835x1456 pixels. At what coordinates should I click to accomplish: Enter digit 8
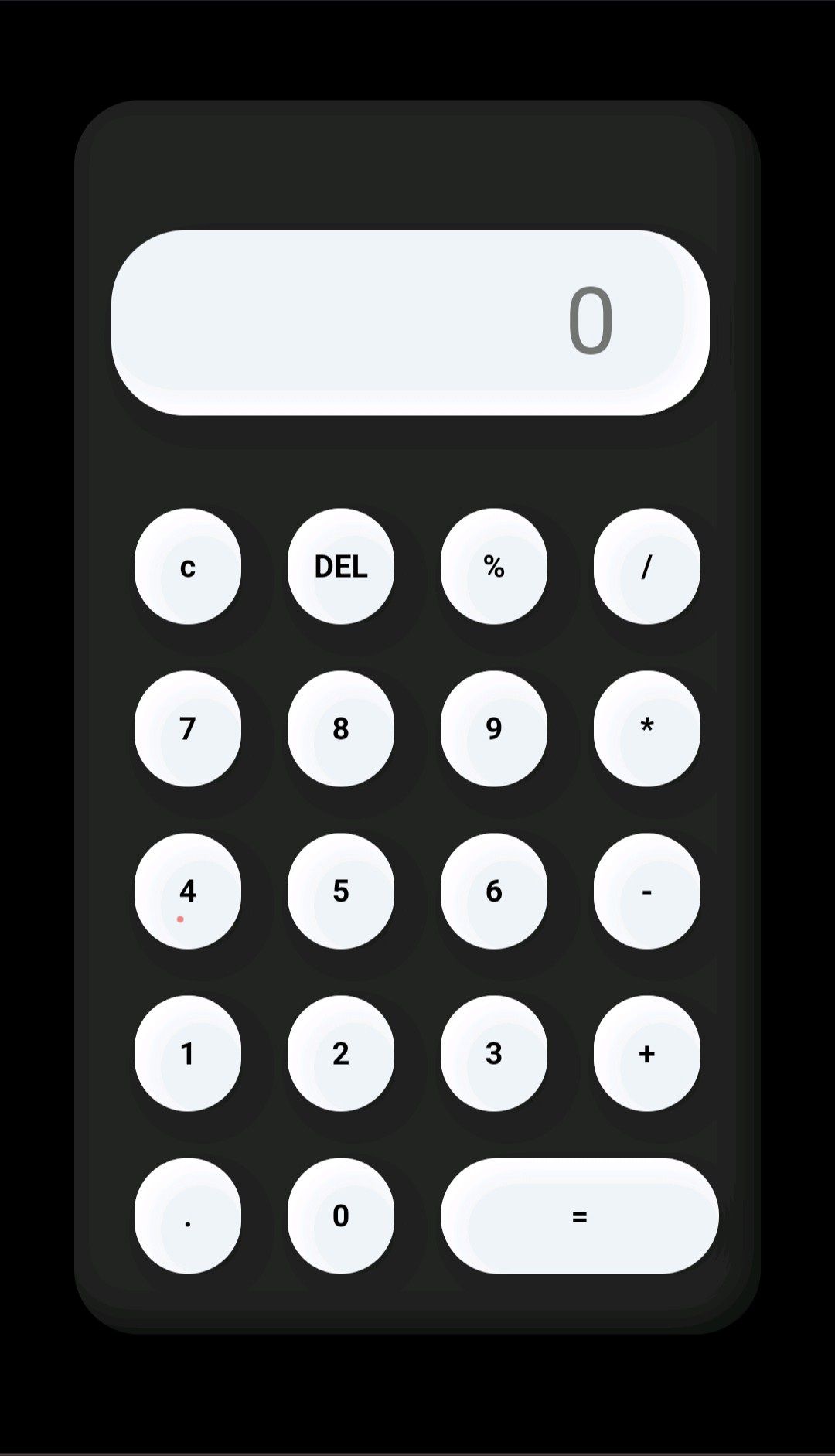pyautogui.click(x=341, y=728)
